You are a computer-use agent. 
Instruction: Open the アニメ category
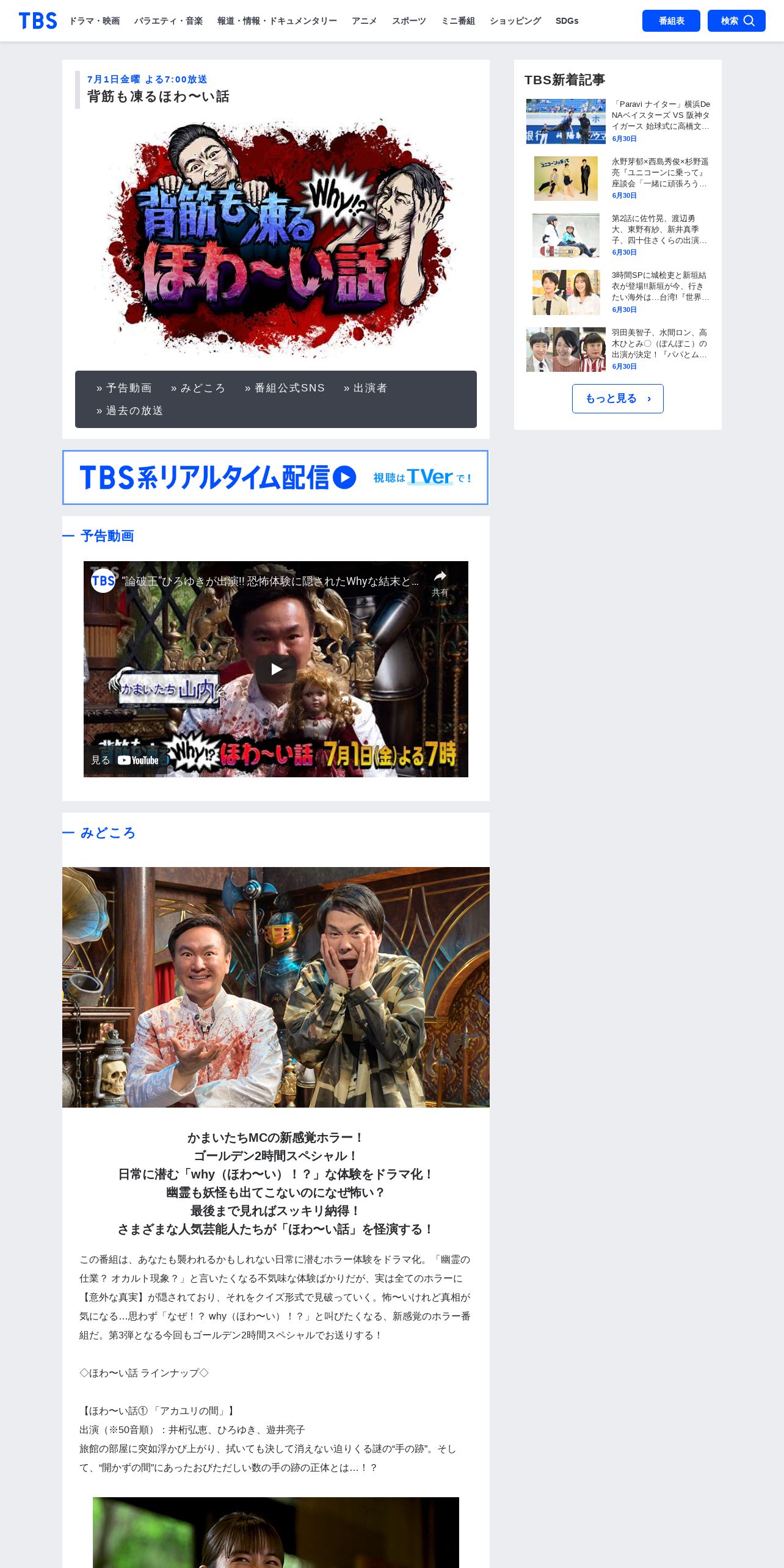(x=364, y=21)
